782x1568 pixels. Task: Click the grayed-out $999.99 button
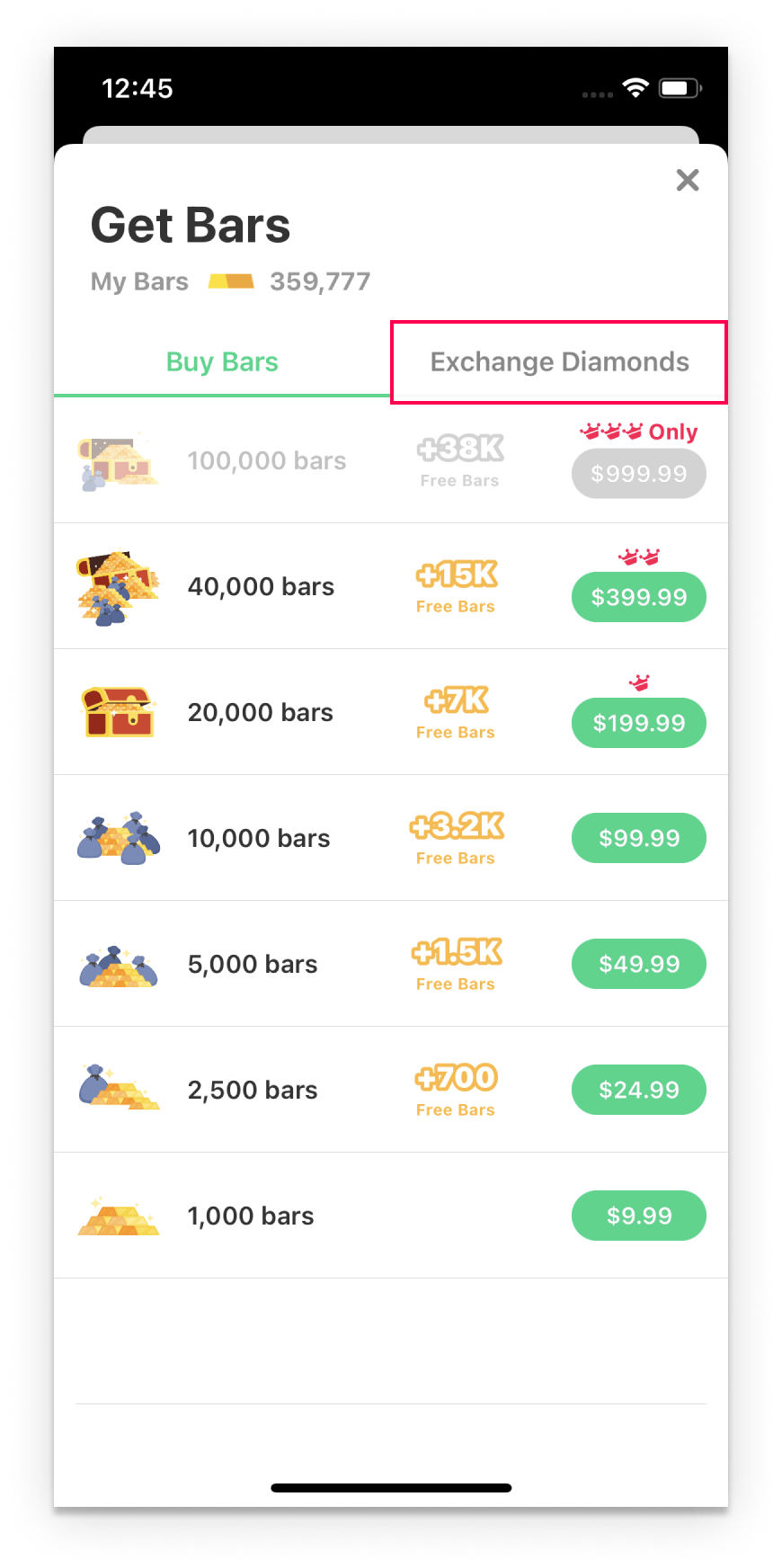click(638, 473)
